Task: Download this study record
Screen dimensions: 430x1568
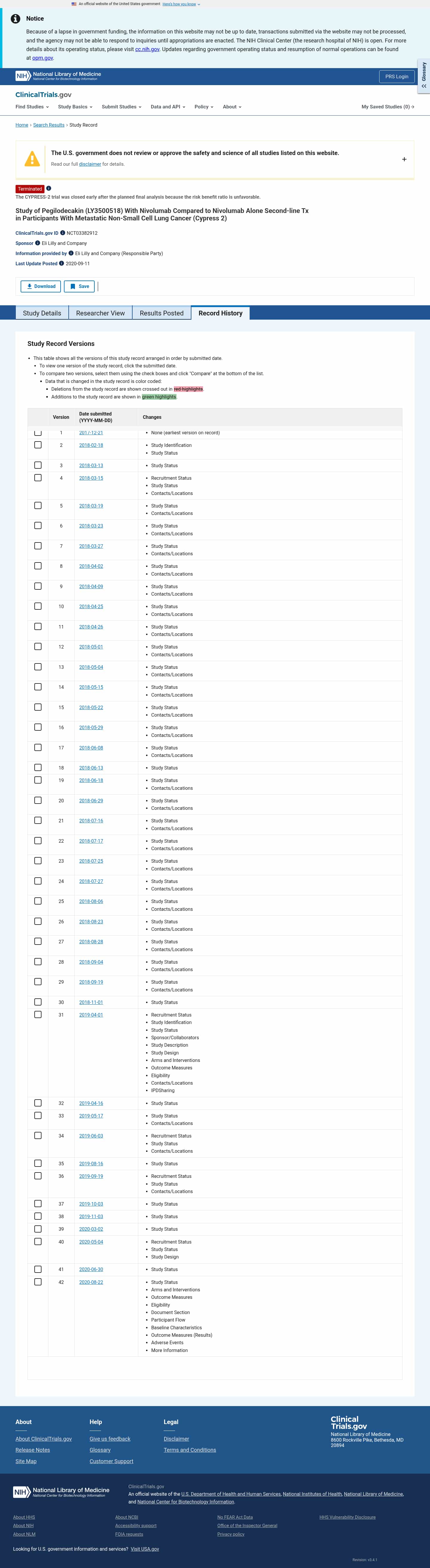Action: click(x=41, y=286)
